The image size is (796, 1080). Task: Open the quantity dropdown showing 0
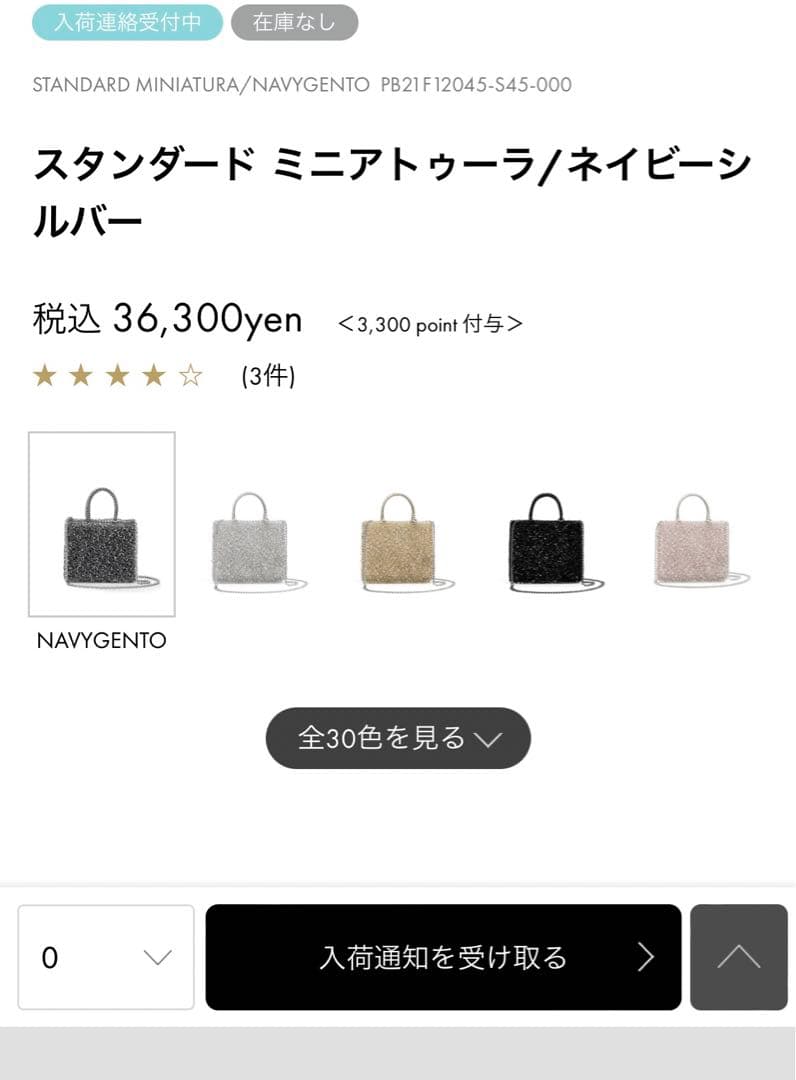105,957
